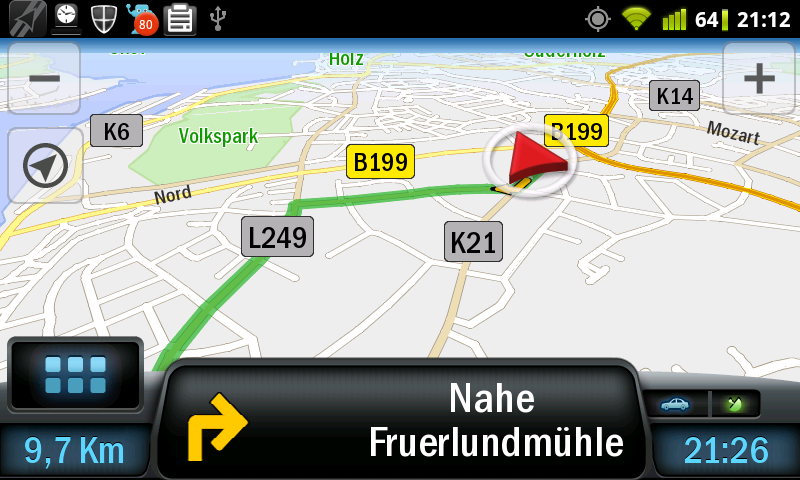Tap the compass orientation button
This screenshot has height=480, width=800.
(45, 166)
